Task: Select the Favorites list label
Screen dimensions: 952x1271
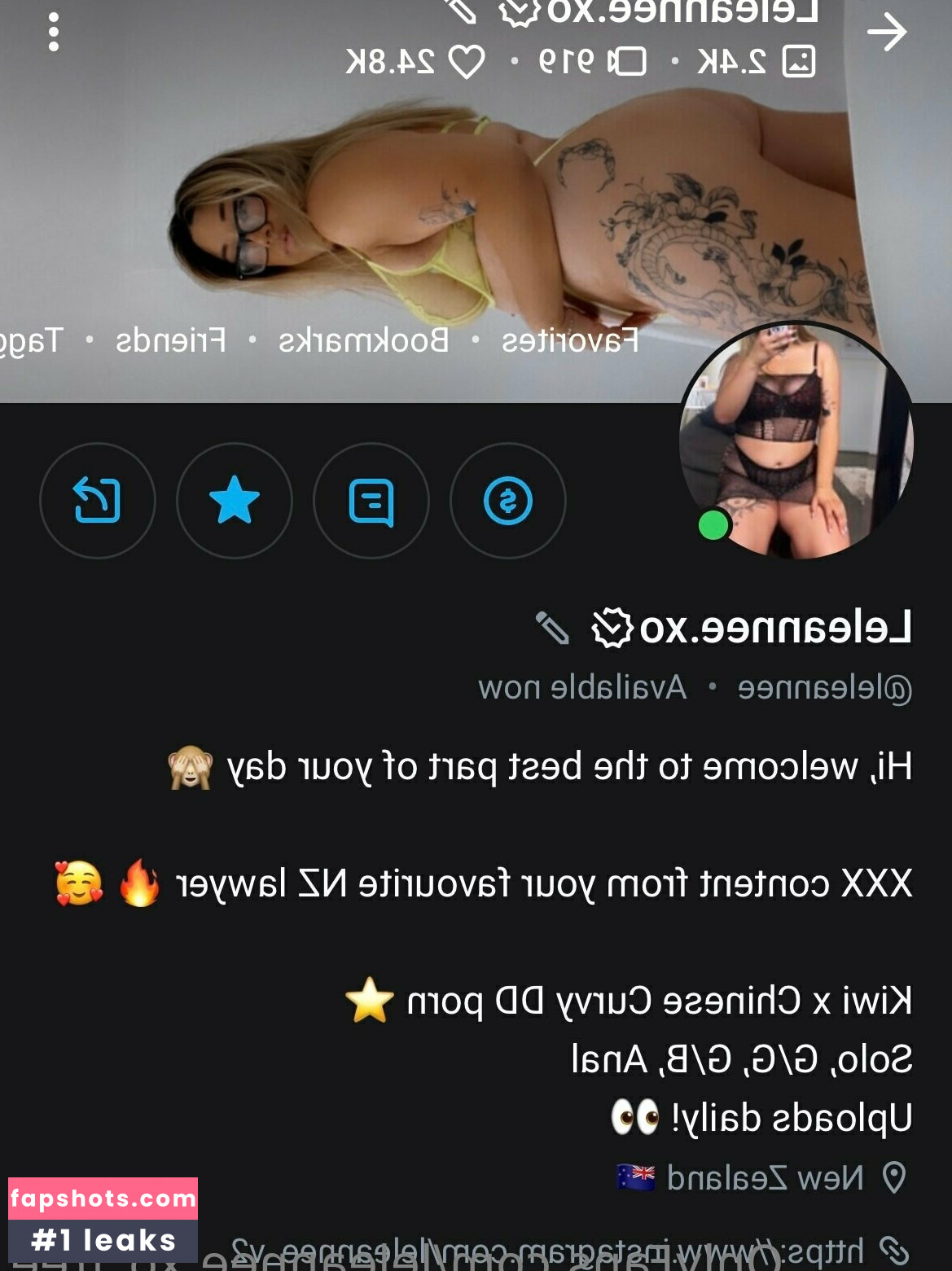Action: (x=569, y=340)
